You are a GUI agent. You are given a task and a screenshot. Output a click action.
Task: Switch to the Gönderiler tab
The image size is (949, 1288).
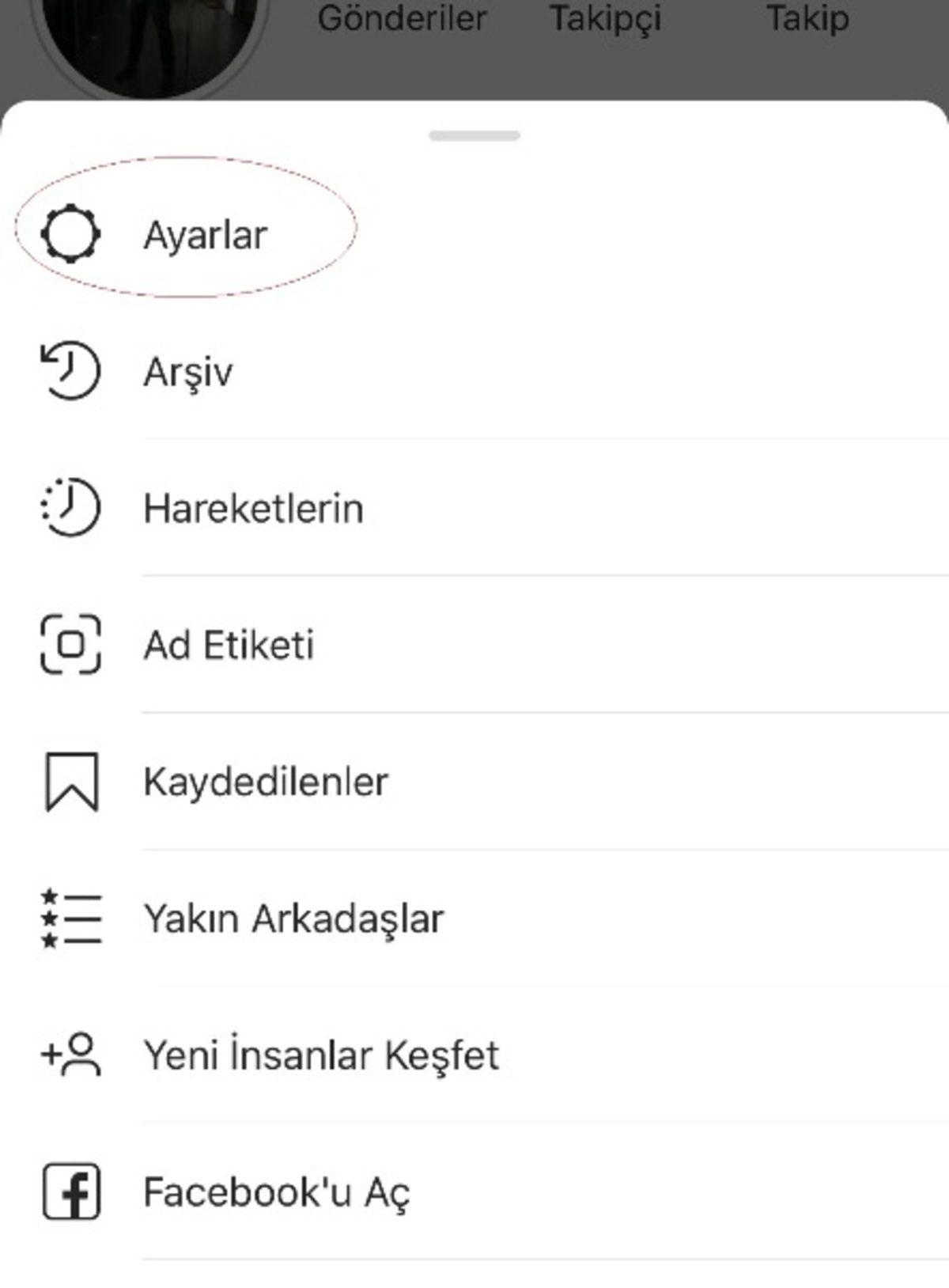click(x=405, y=20)
